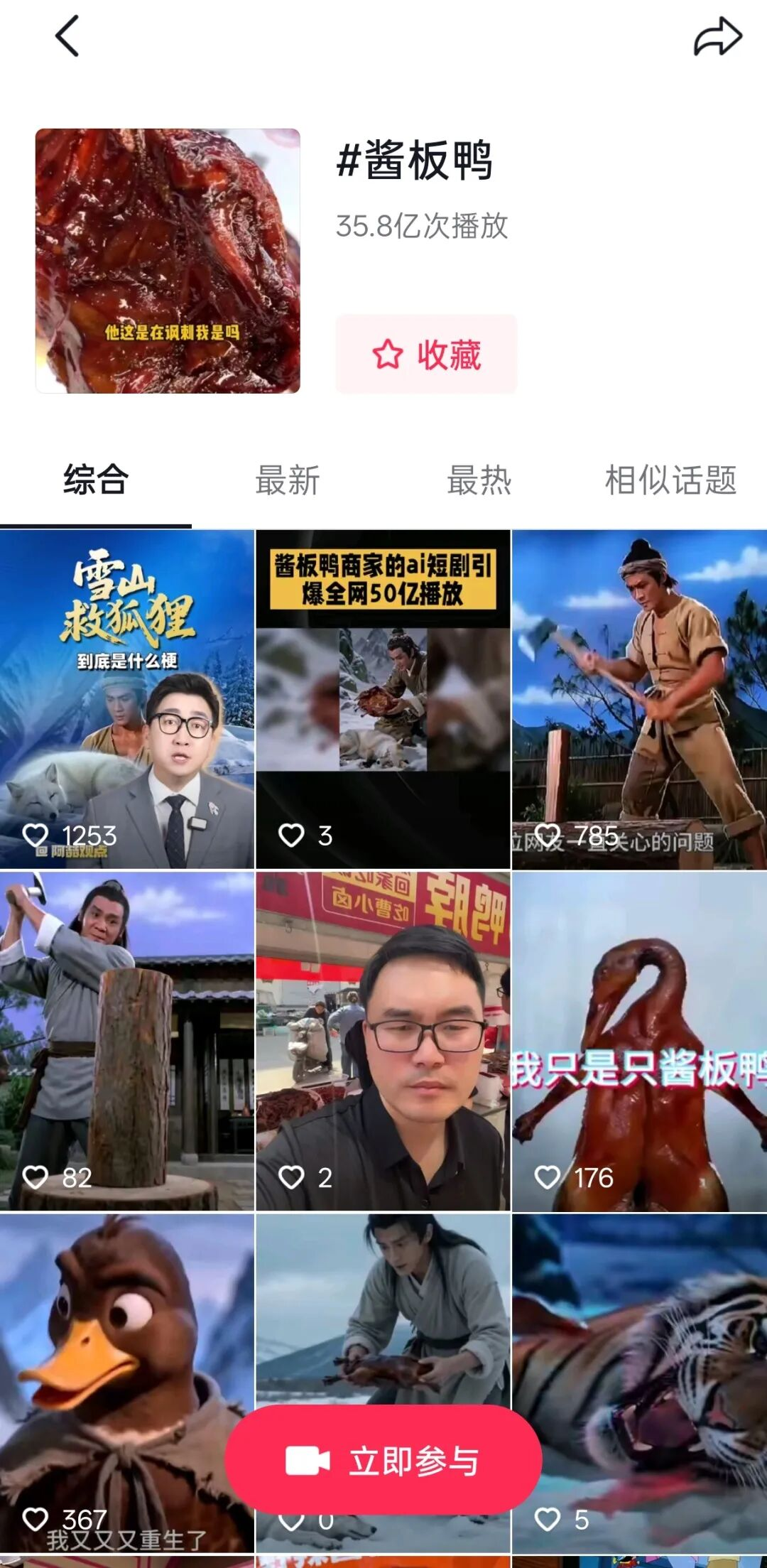Image resolution: width=767 pixels, height=1568 pixels.
Task: Open the 相似话题 tab
Action: 670,480
